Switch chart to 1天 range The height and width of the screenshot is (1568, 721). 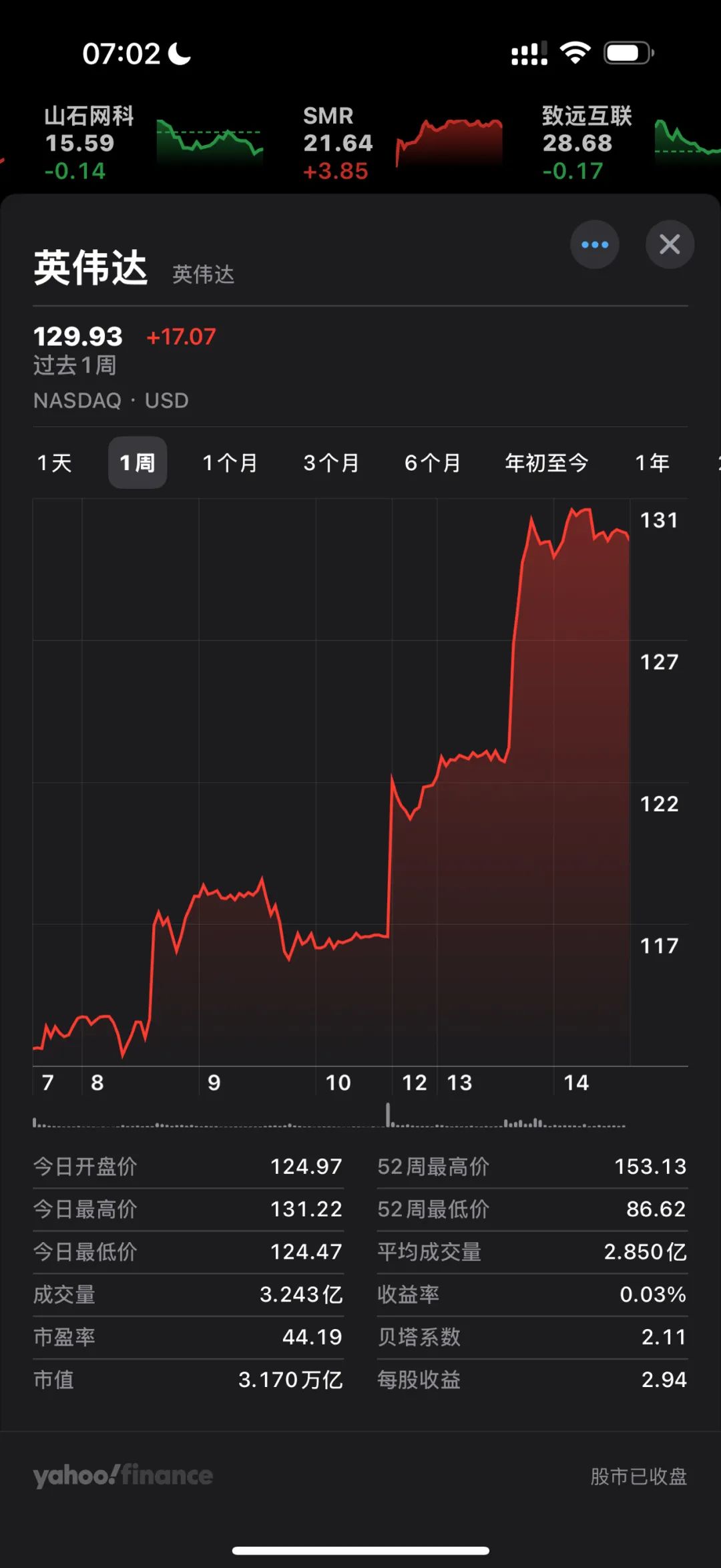(x=54, y=463)
